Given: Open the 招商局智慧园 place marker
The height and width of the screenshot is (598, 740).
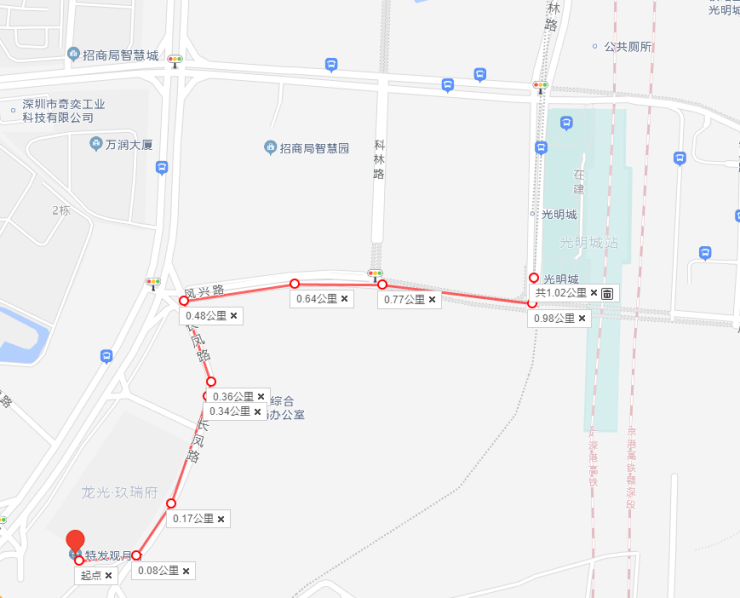Looking at the screenshot, I should pos(271,148).
